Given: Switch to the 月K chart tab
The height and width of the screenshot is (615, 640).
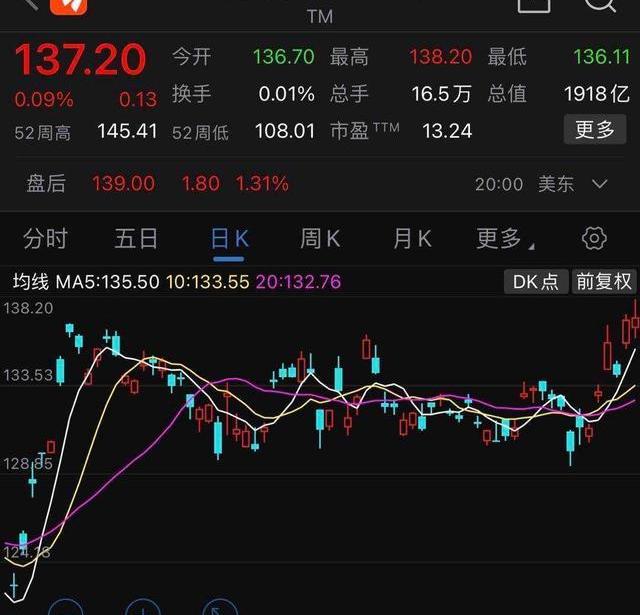Looking at the screenshot, I should 411,239.
